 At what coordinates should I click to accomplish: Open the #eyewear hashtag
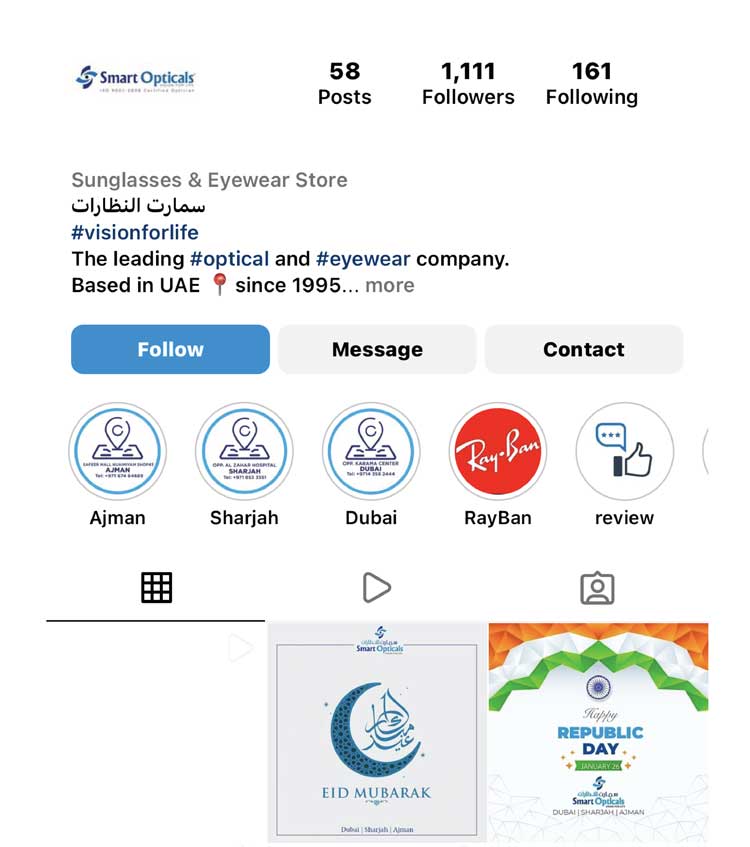pyautogui.click(x=363, y=259)
